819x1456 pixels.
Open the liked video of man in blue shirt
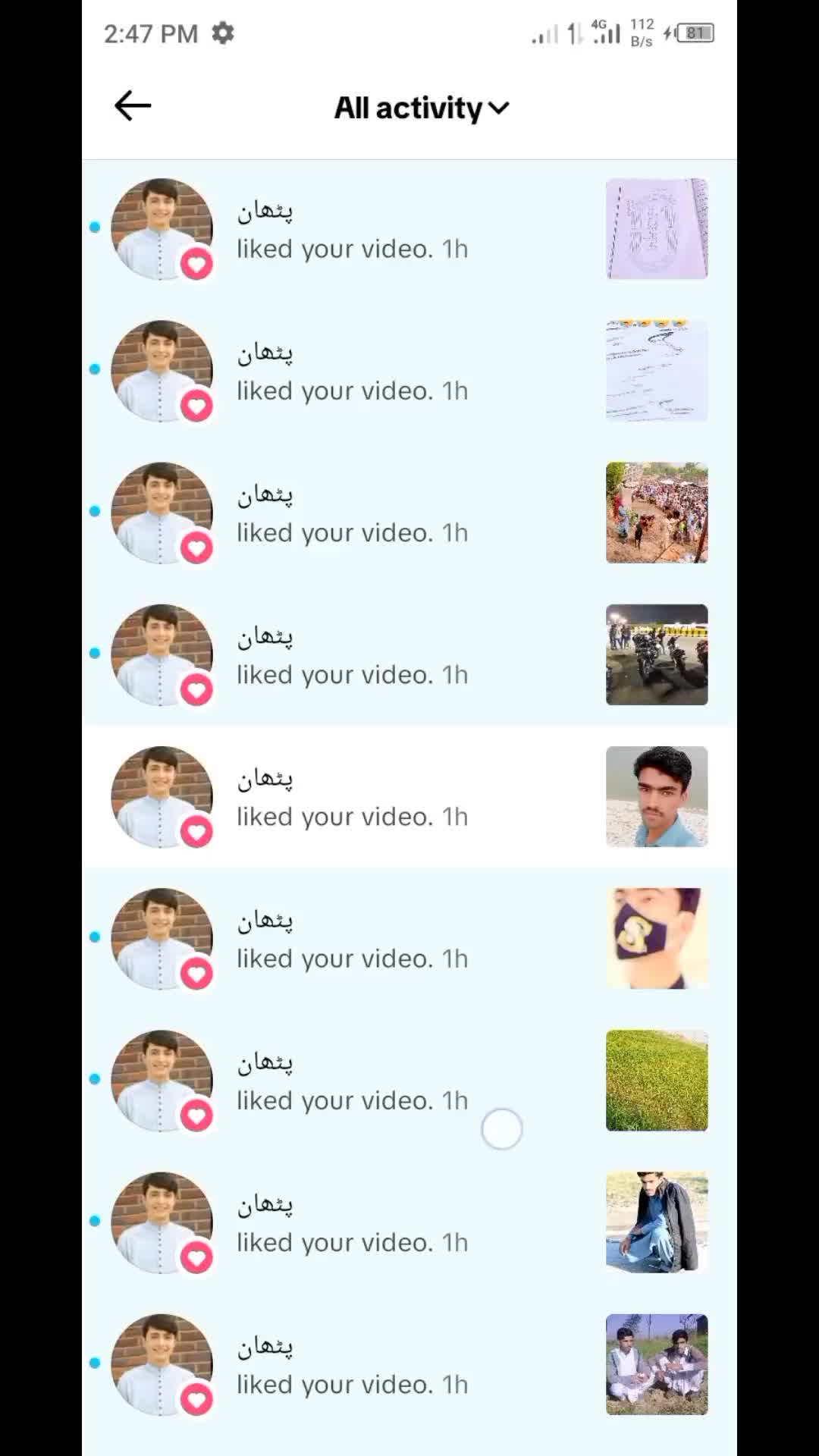click(x=657, y=796)
